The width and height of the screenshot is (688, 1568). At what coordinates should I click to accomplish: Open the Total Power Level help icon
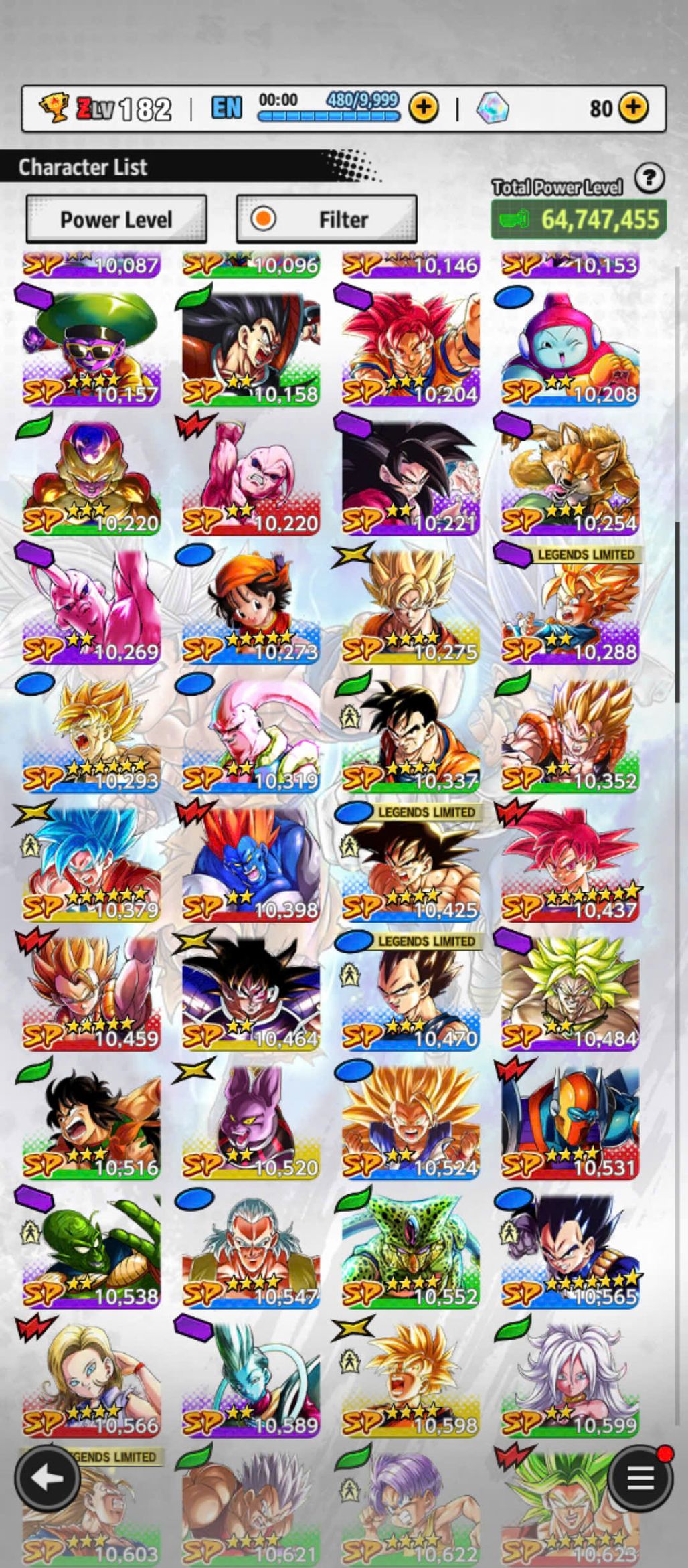[649, 179]
